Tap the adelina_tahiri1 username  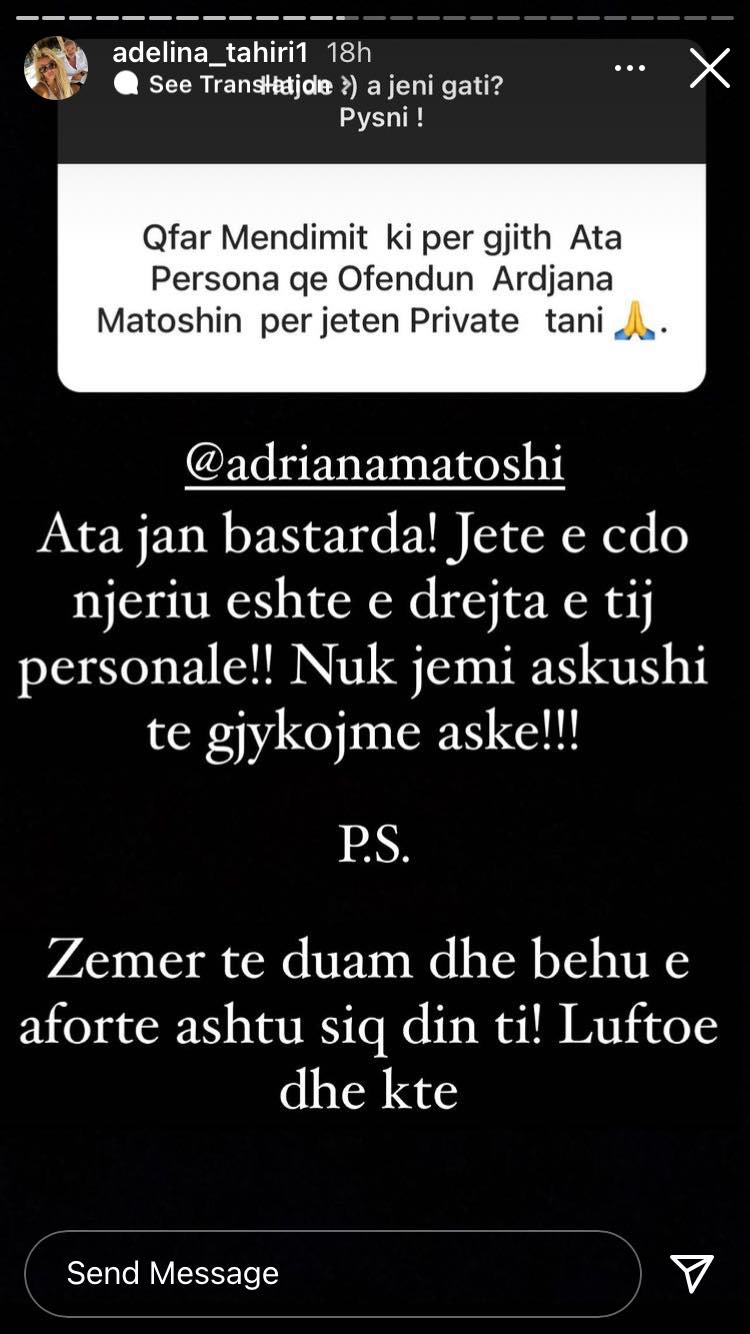point(210,53)
